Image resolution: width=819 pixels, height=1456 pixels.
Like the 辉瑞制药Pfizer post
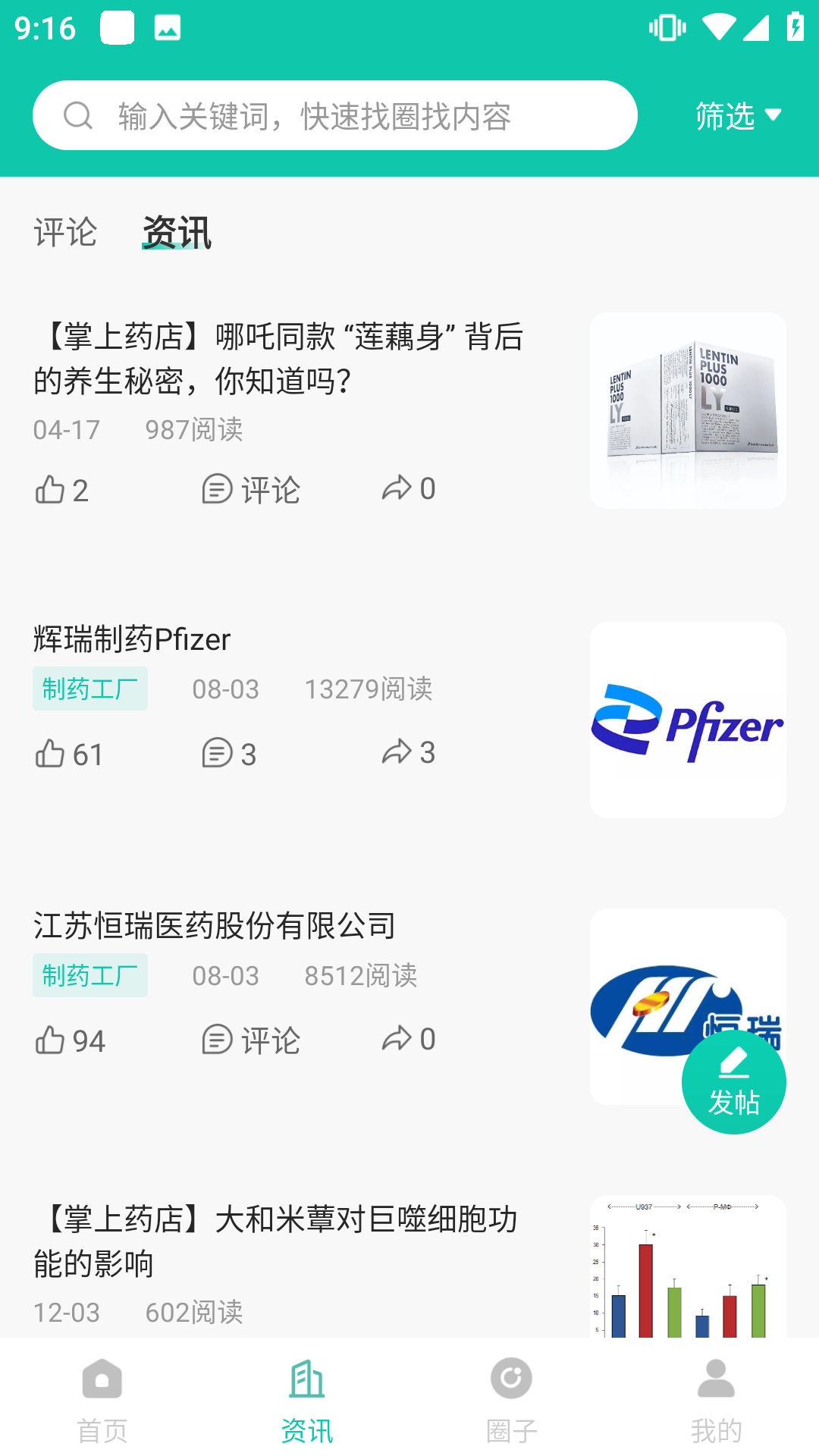point(68,754)
